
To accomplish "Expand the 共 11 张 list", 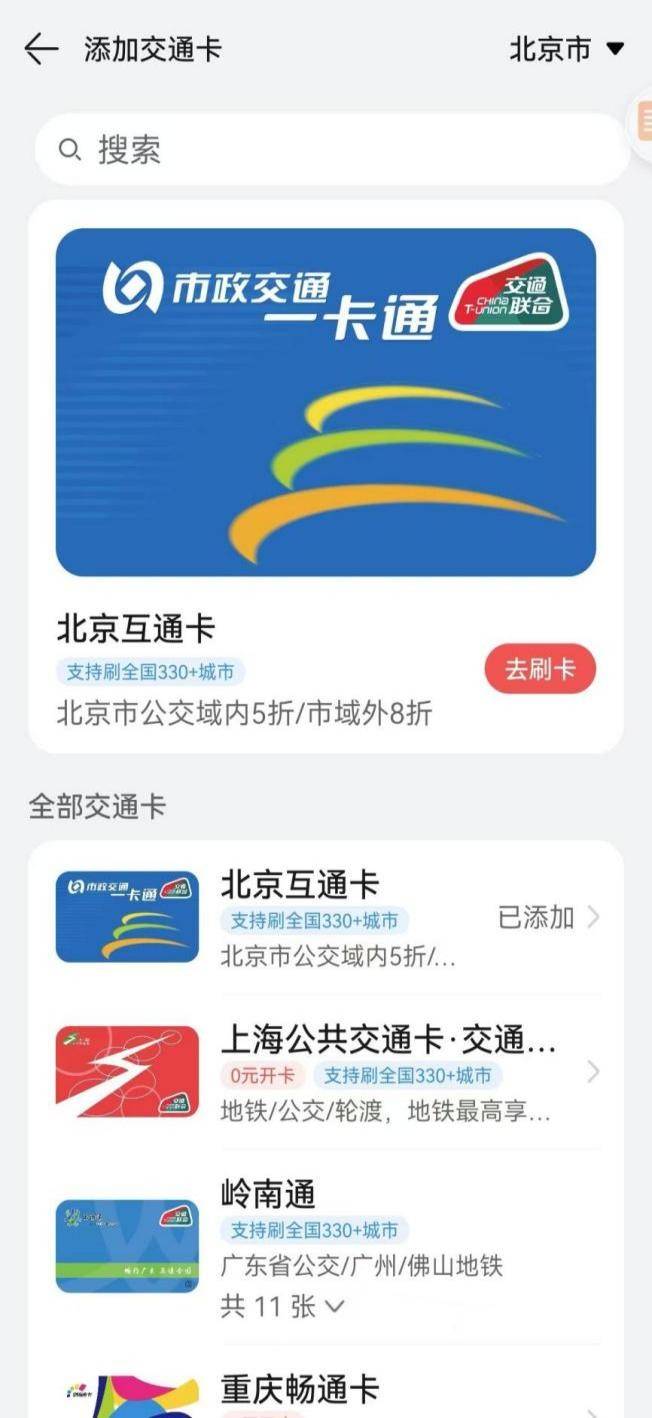I will [x=282, y=1306].
